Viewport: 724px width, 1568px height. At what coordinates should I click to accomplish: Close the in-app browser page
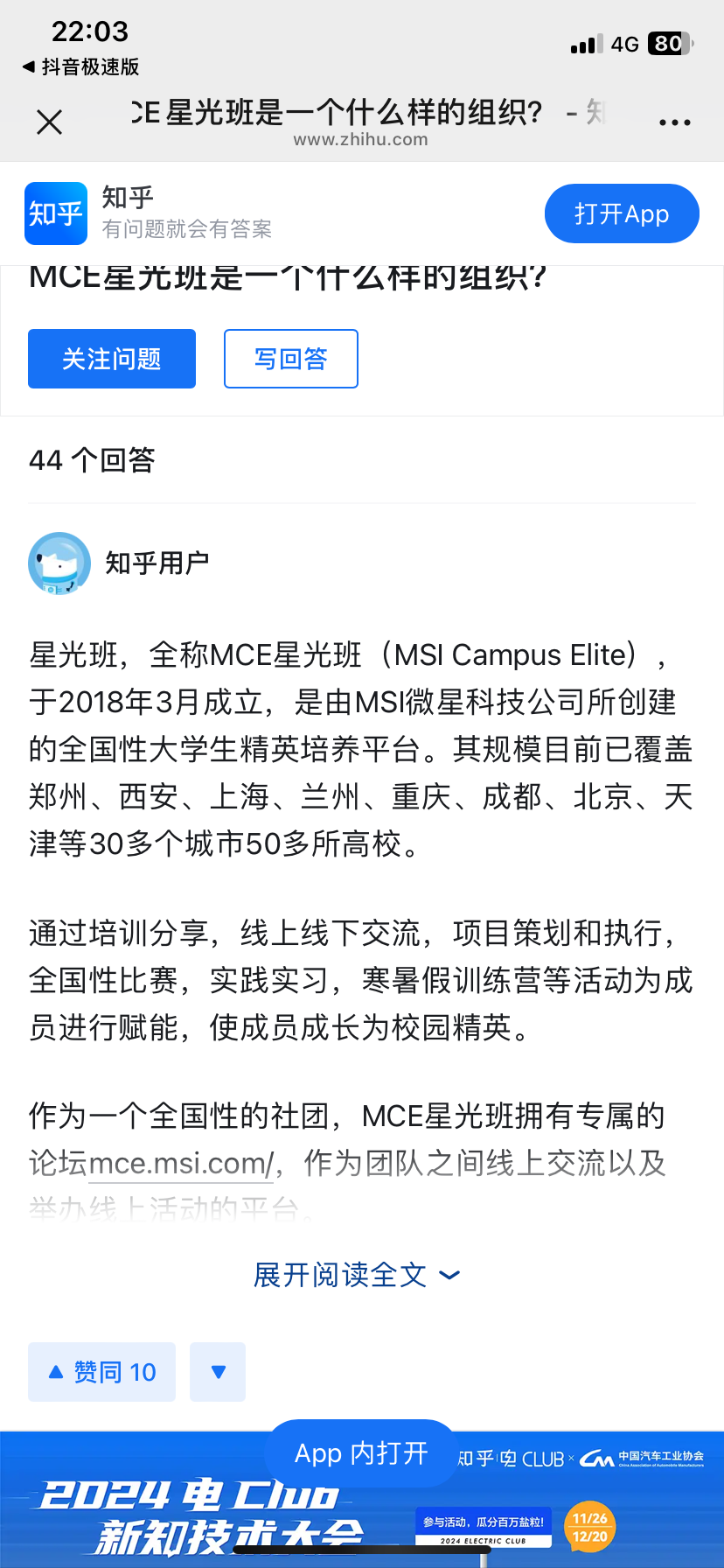tap(50, 122)
